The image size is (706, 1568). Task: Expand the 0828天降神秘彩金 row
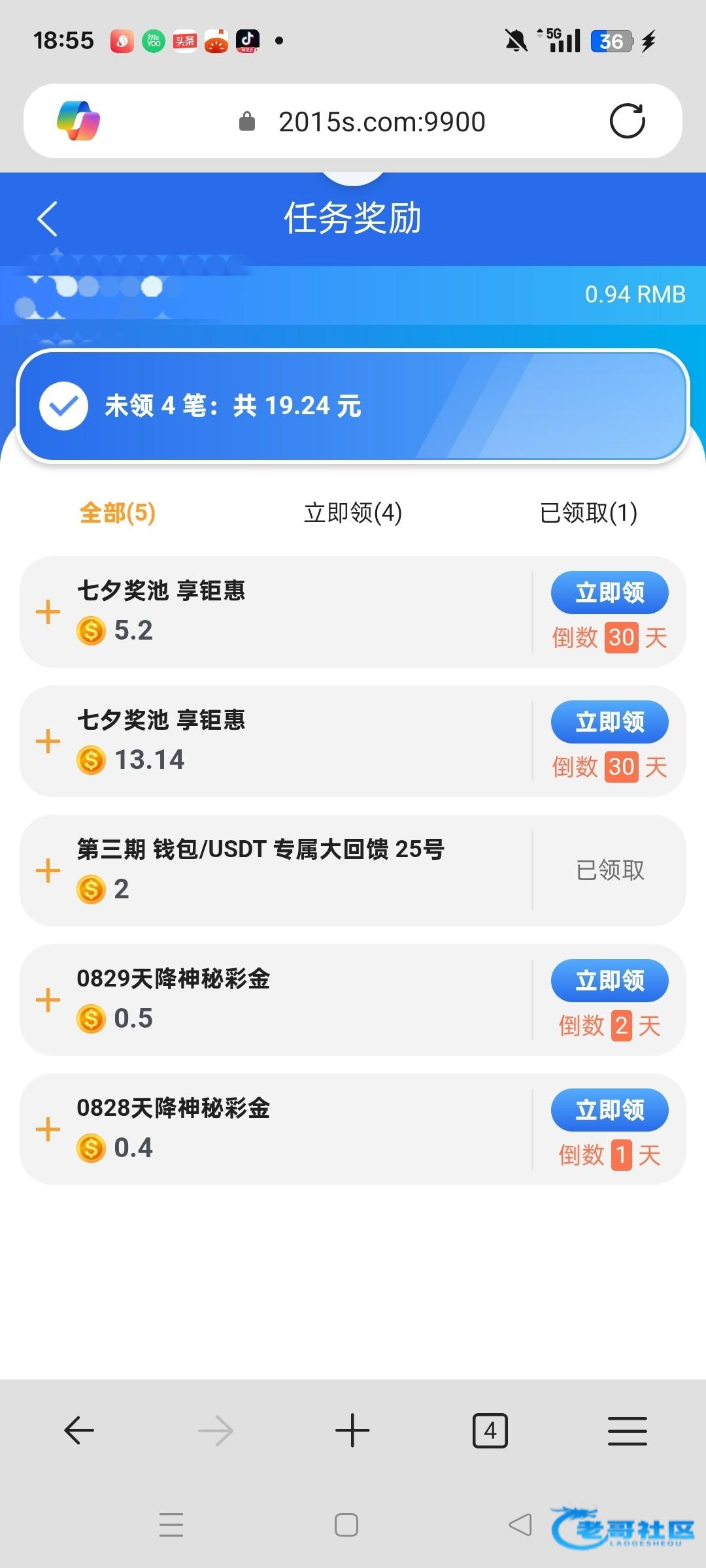coord(48,1130)
